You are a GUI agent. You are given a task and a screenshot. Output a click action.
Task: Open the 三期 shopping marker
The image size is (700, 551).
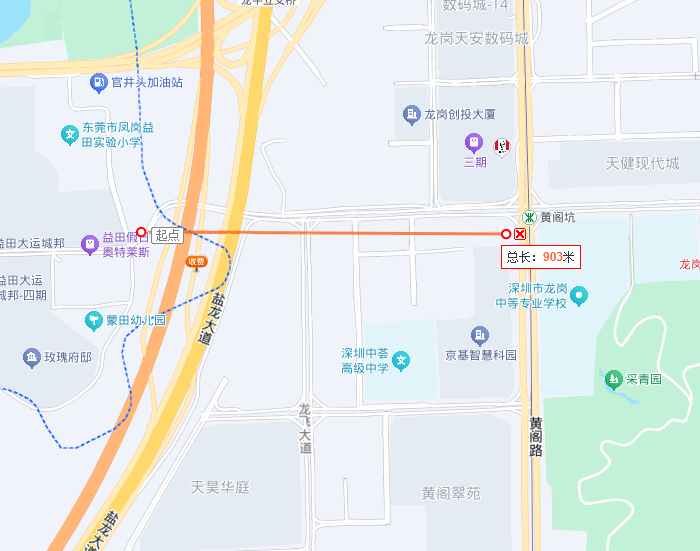click(474, 144)
